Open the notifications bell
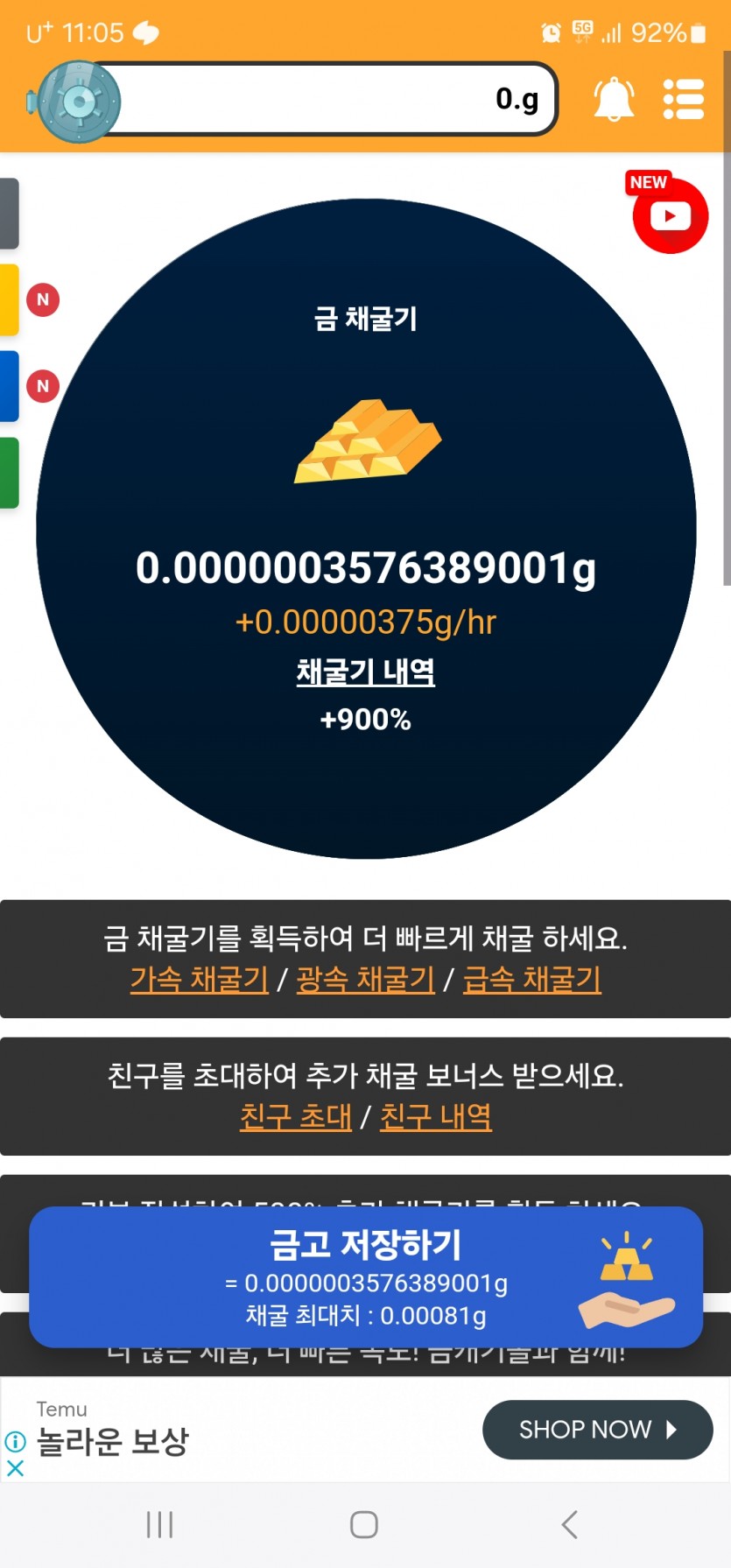 click(614, 99)
